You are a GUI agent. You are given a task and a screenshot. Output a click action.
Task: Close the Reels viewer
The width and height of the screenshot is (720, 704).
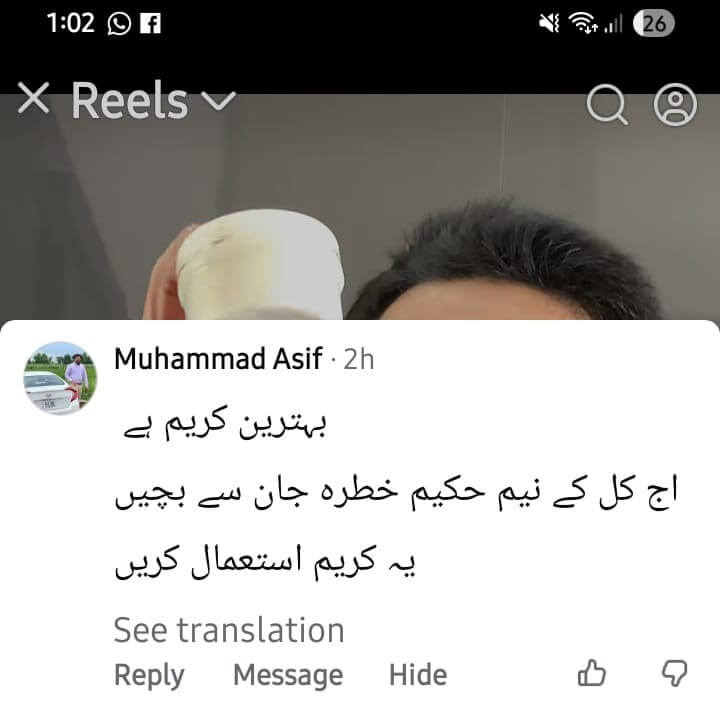[34, 100]
